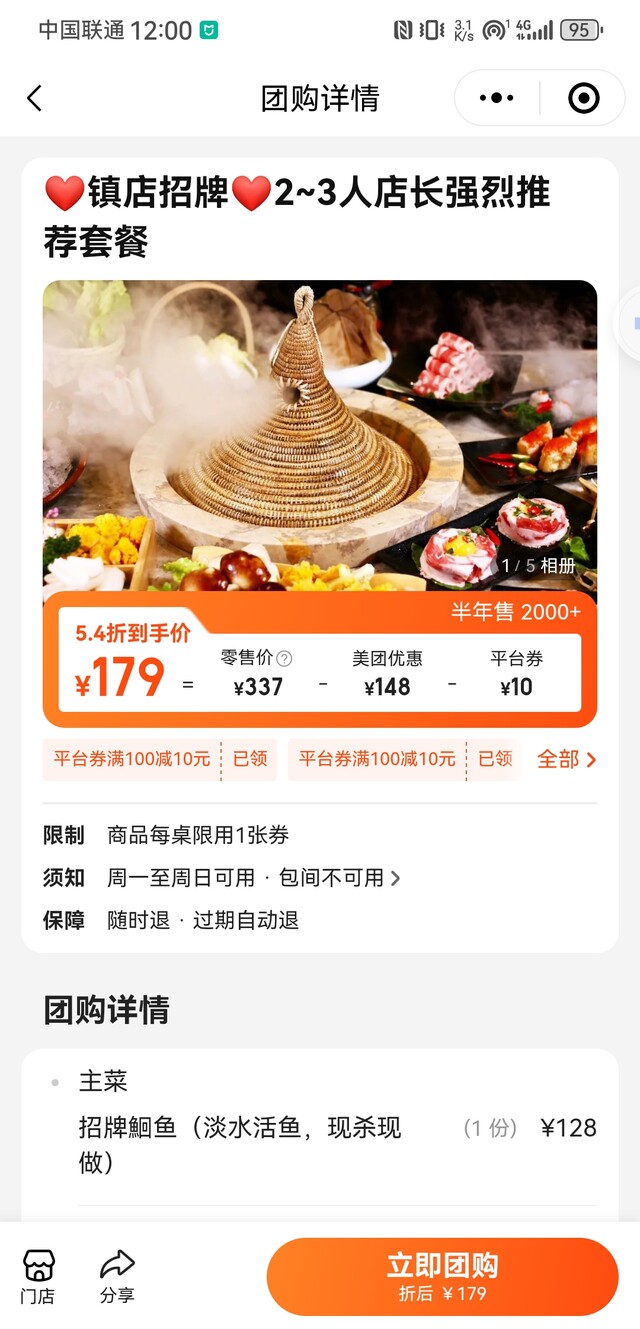Viewport: 640px width, 1329px height.
Task: Close the mini program with the circle button
Action: tap(583, 98)
